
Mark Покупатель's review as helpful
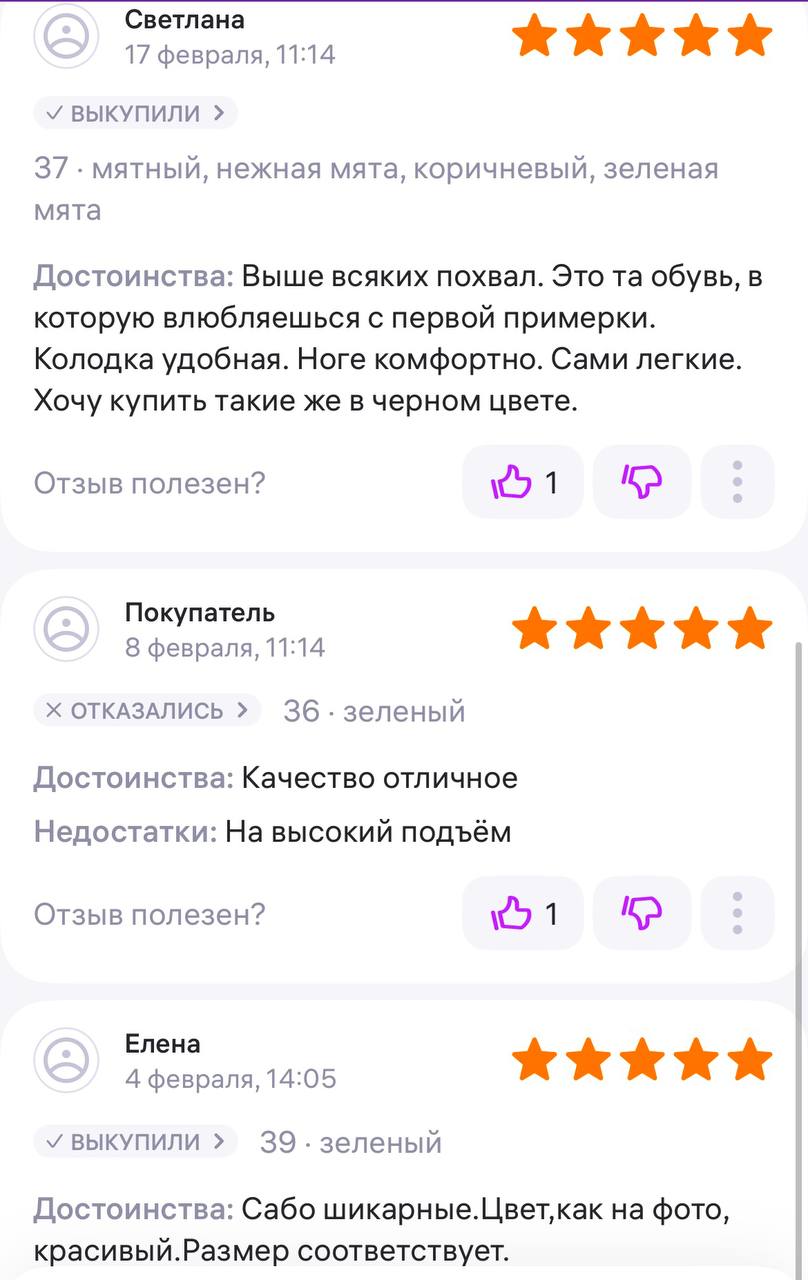click(522, 913)
